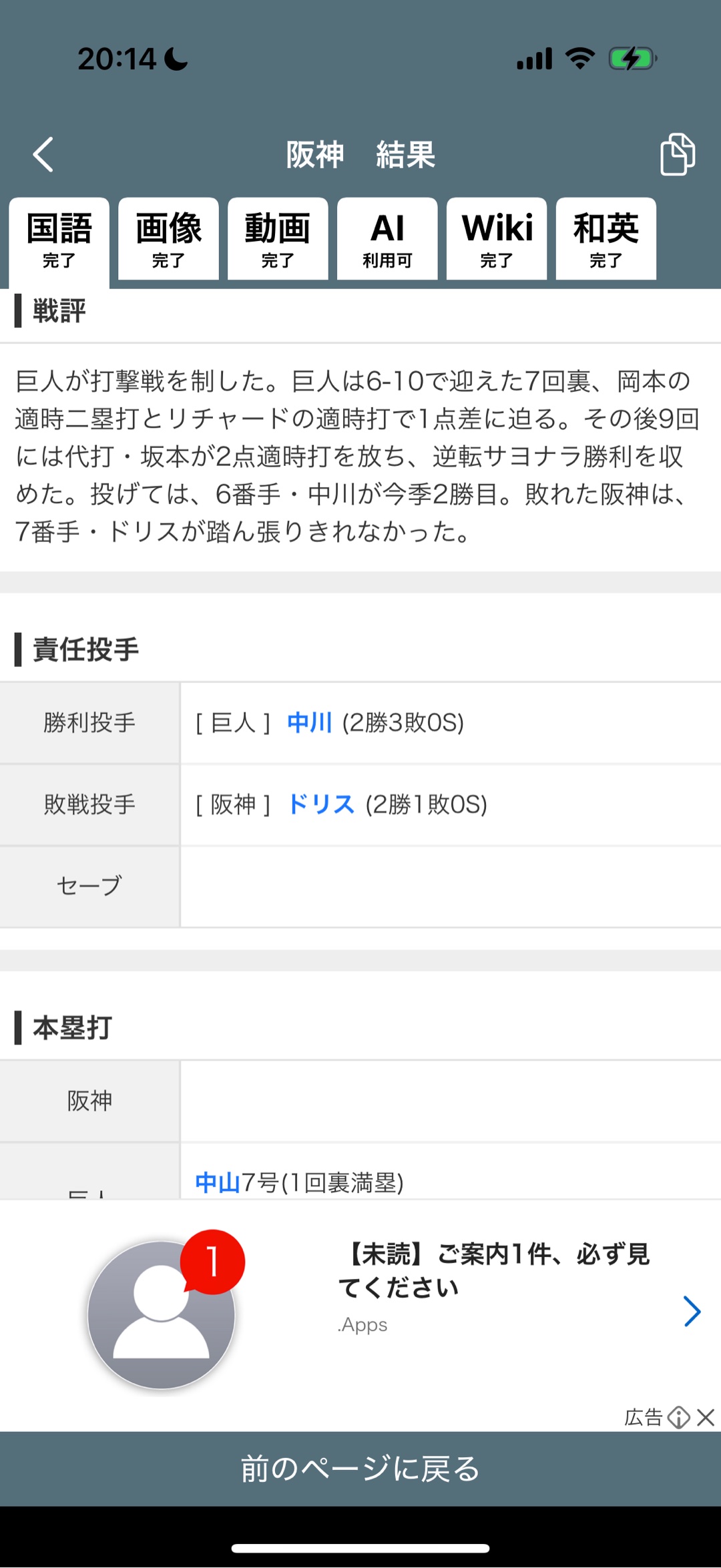The image size is (721, 1568).
Task: Switch to the 画像 tab
Action: pos(168,239)
